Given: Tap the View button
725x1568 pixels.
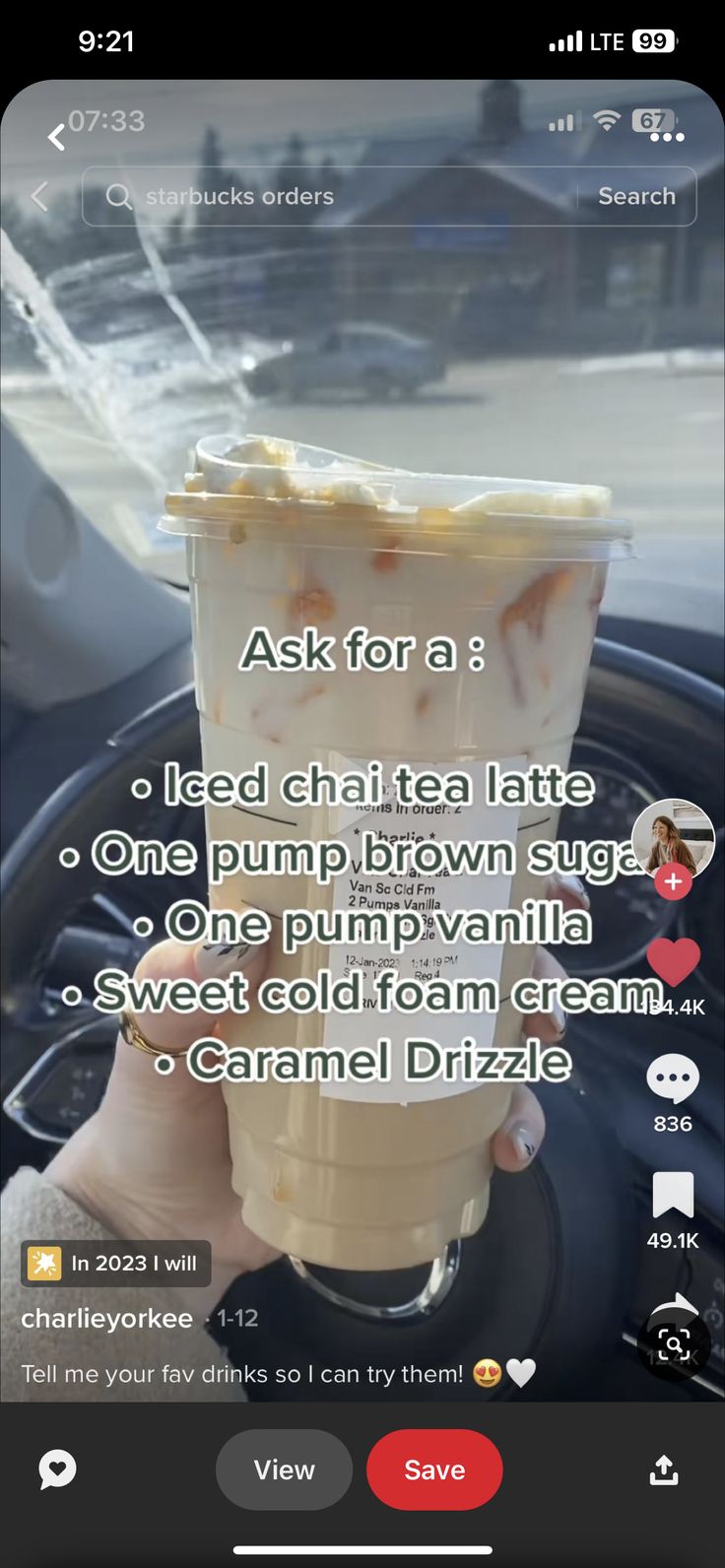Looking at the screenshot, I should tap(284, 1470).
